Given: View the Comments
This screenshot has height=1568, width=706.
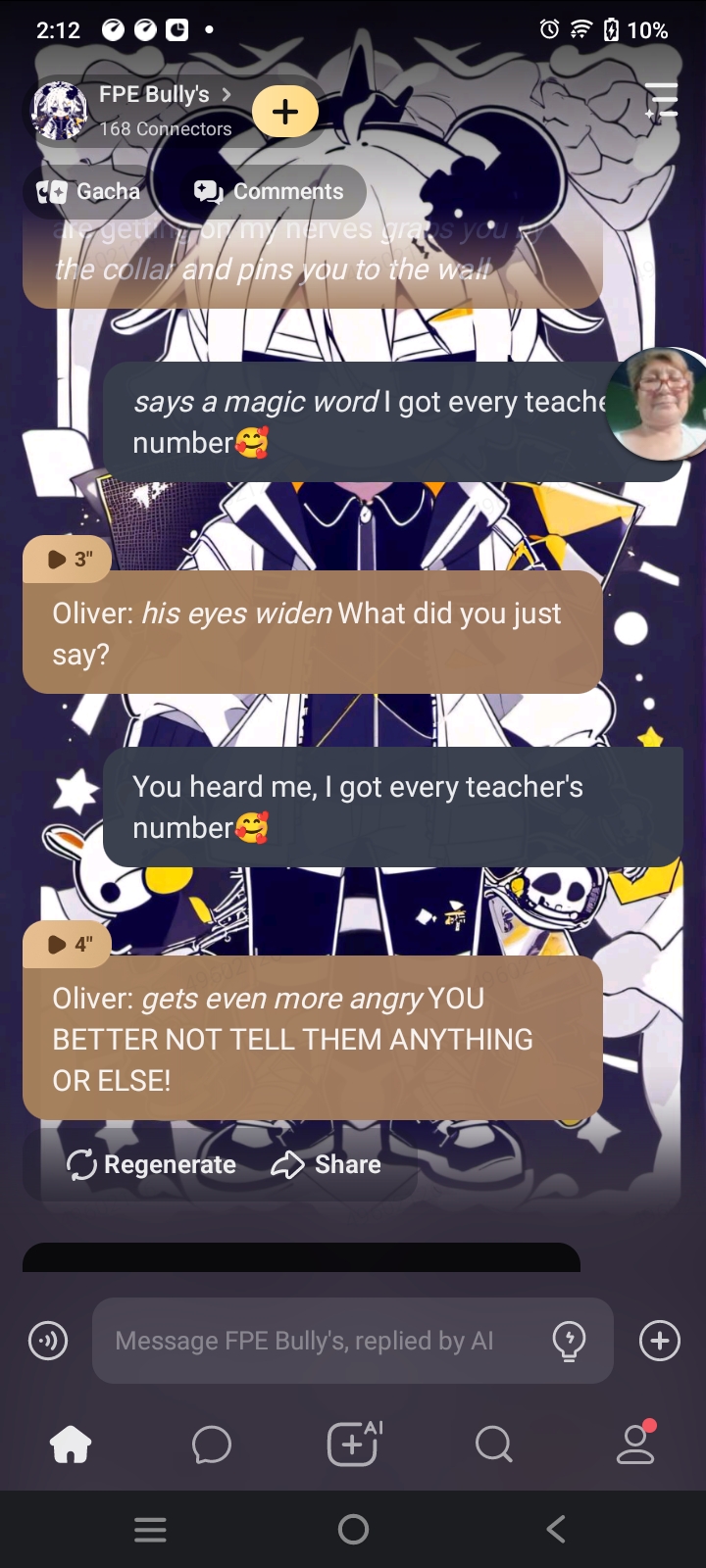Looking at the screenshot, I should 269,191.
